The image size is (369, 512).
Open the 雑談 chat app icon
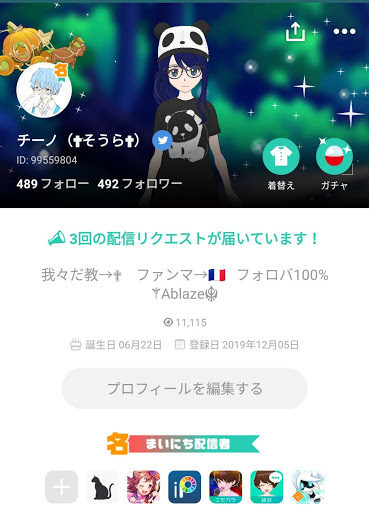(x=267, y=487)
